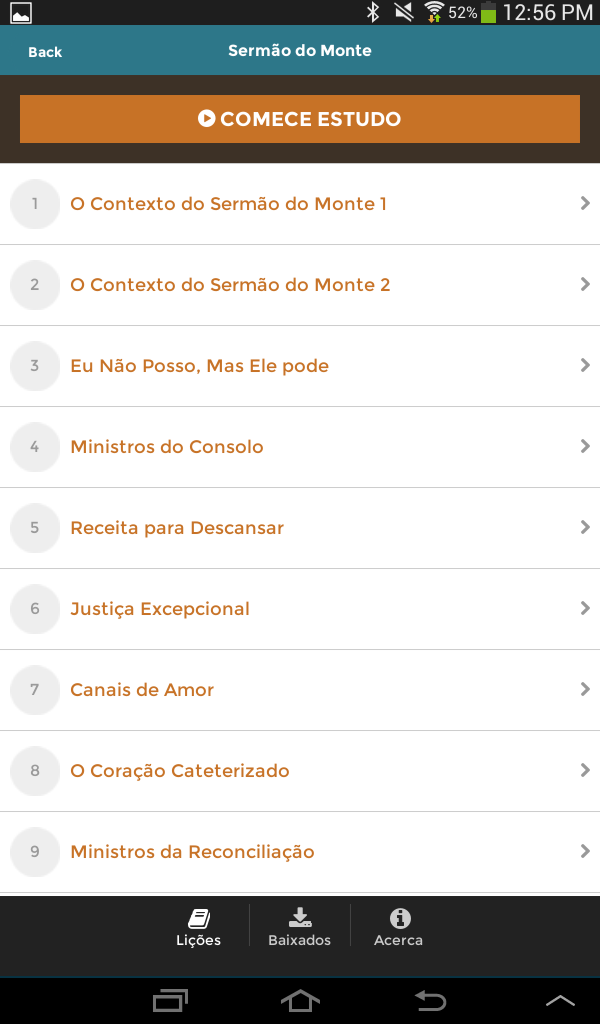The width and height of the screenshot is (600, 1024).
Task: Tap the system home button
Action: pyautogui.click(x=300, y=1000)
